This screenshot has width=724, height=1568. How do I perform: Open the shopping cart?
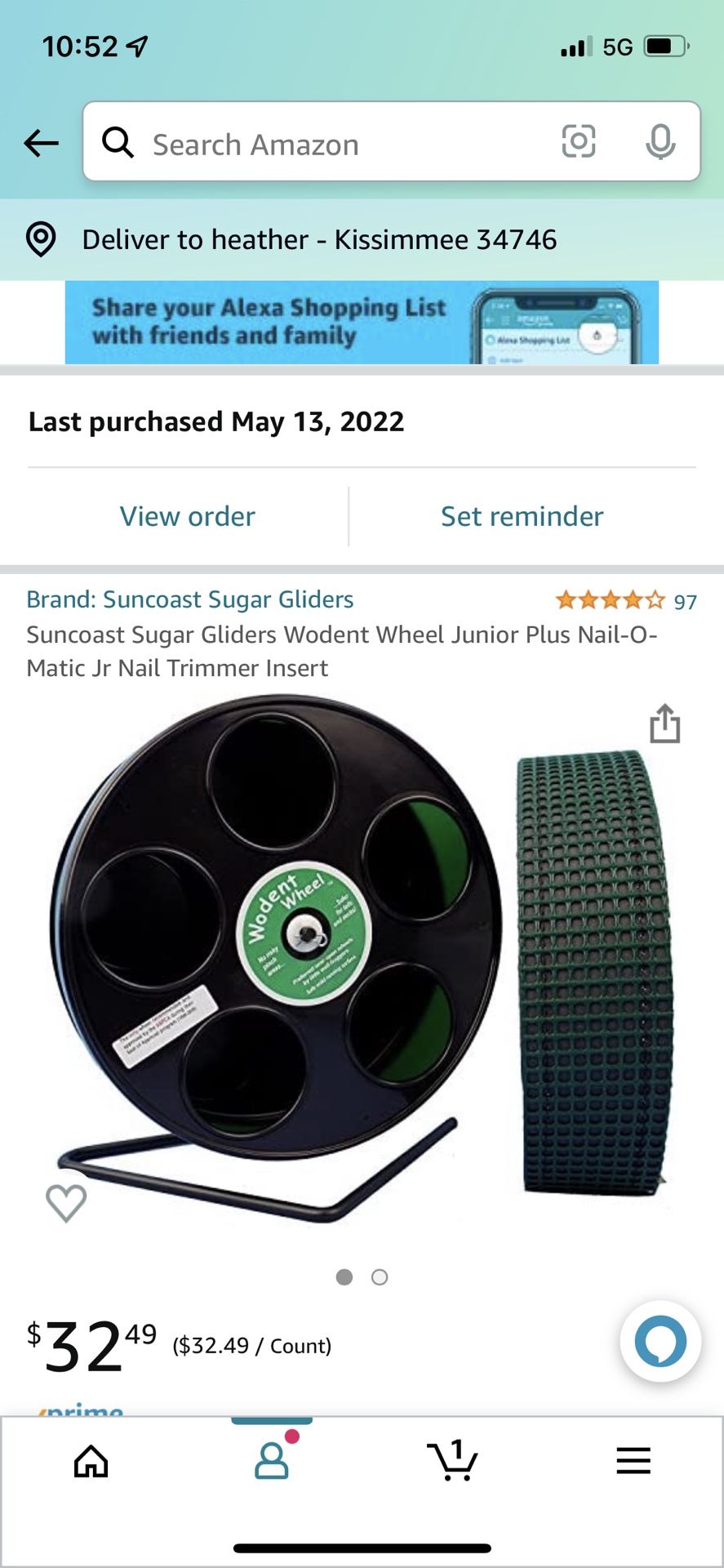453,1459
